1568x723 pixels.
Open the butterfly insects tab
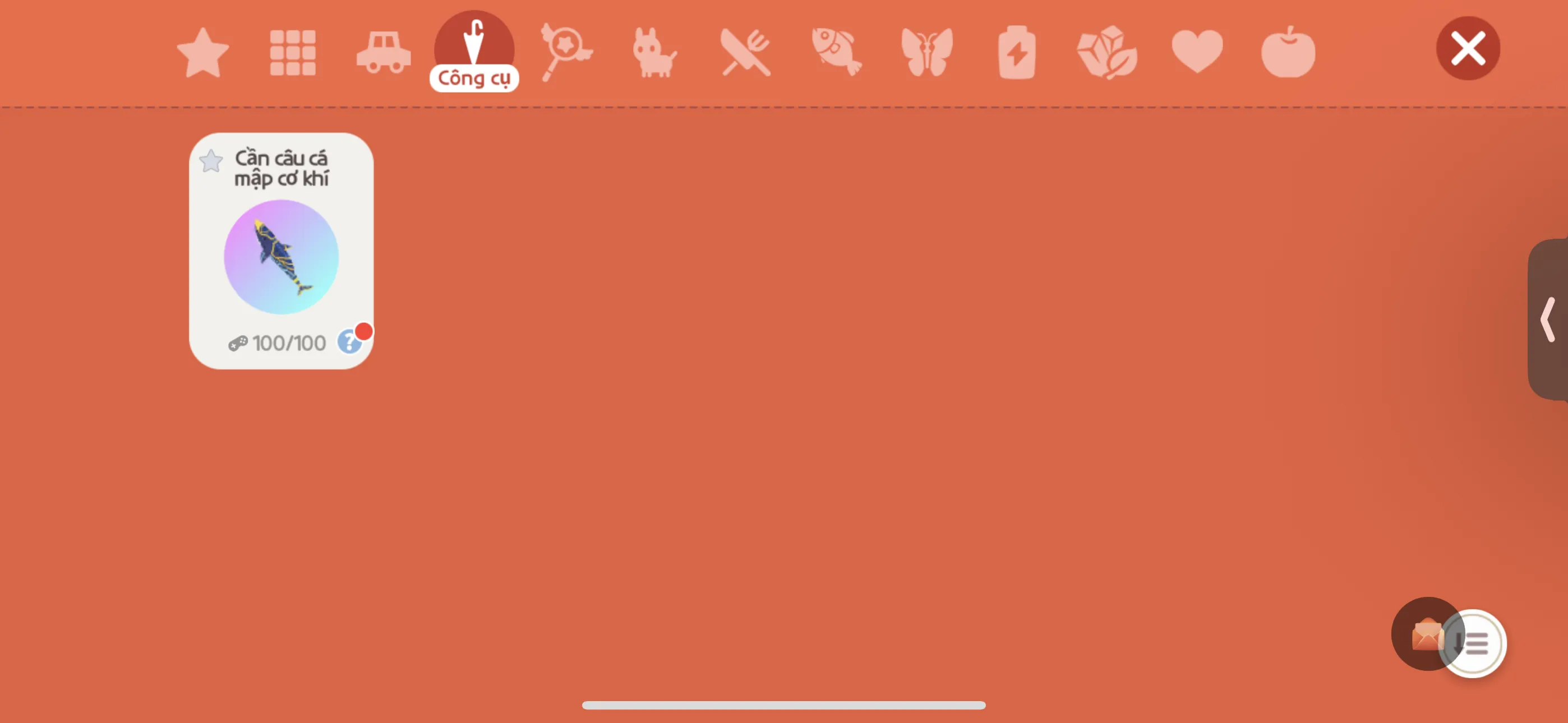click(x=927, y=52)
